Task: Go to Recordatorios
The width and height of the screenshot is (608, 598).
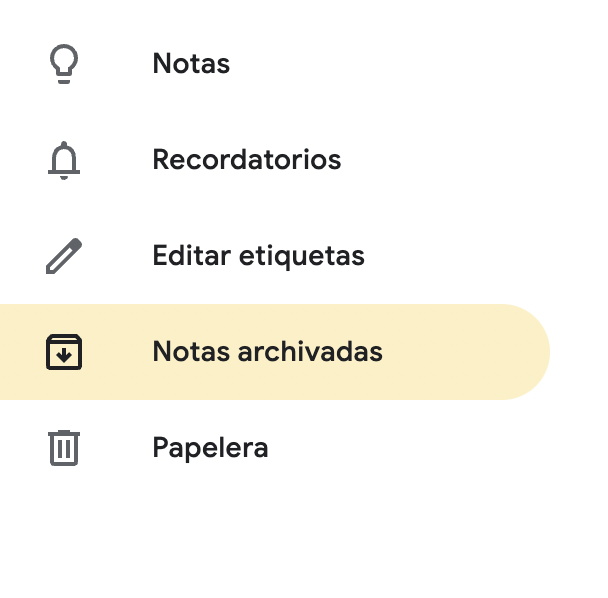Action: pyautogui.click(x=246, y=160)
